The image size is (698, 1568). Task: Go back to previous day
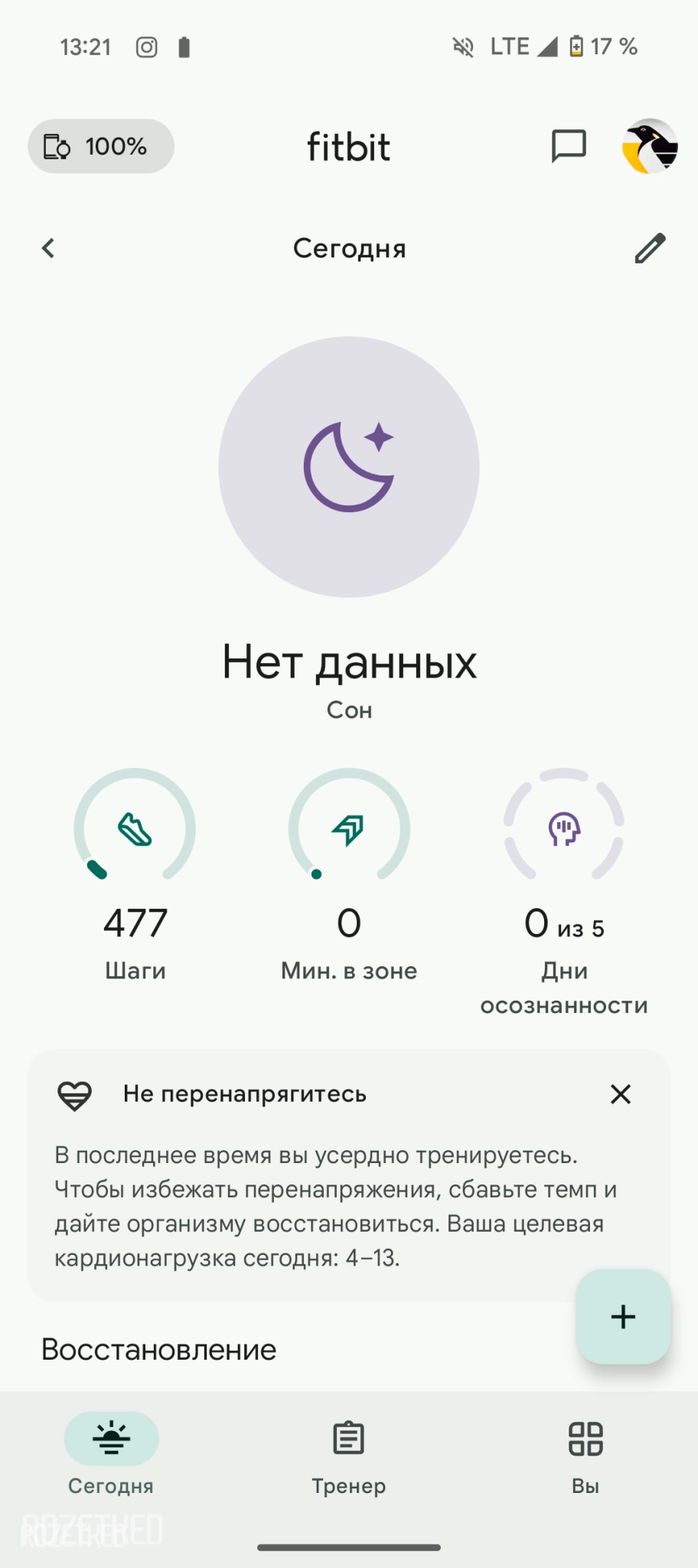48,248
